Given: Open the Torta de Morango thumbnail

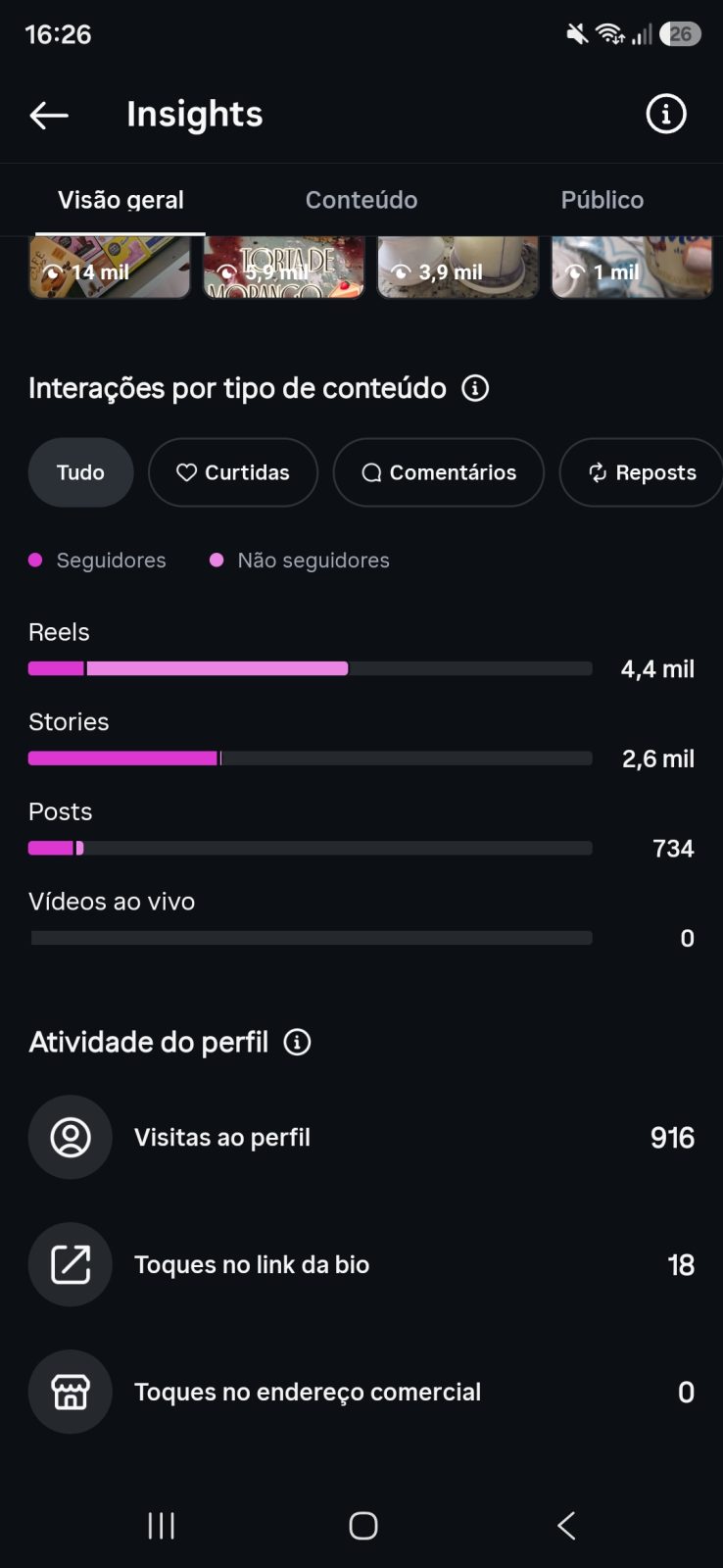Looking at the screenshot, I should pyautogui.click(x=284, y=268).
